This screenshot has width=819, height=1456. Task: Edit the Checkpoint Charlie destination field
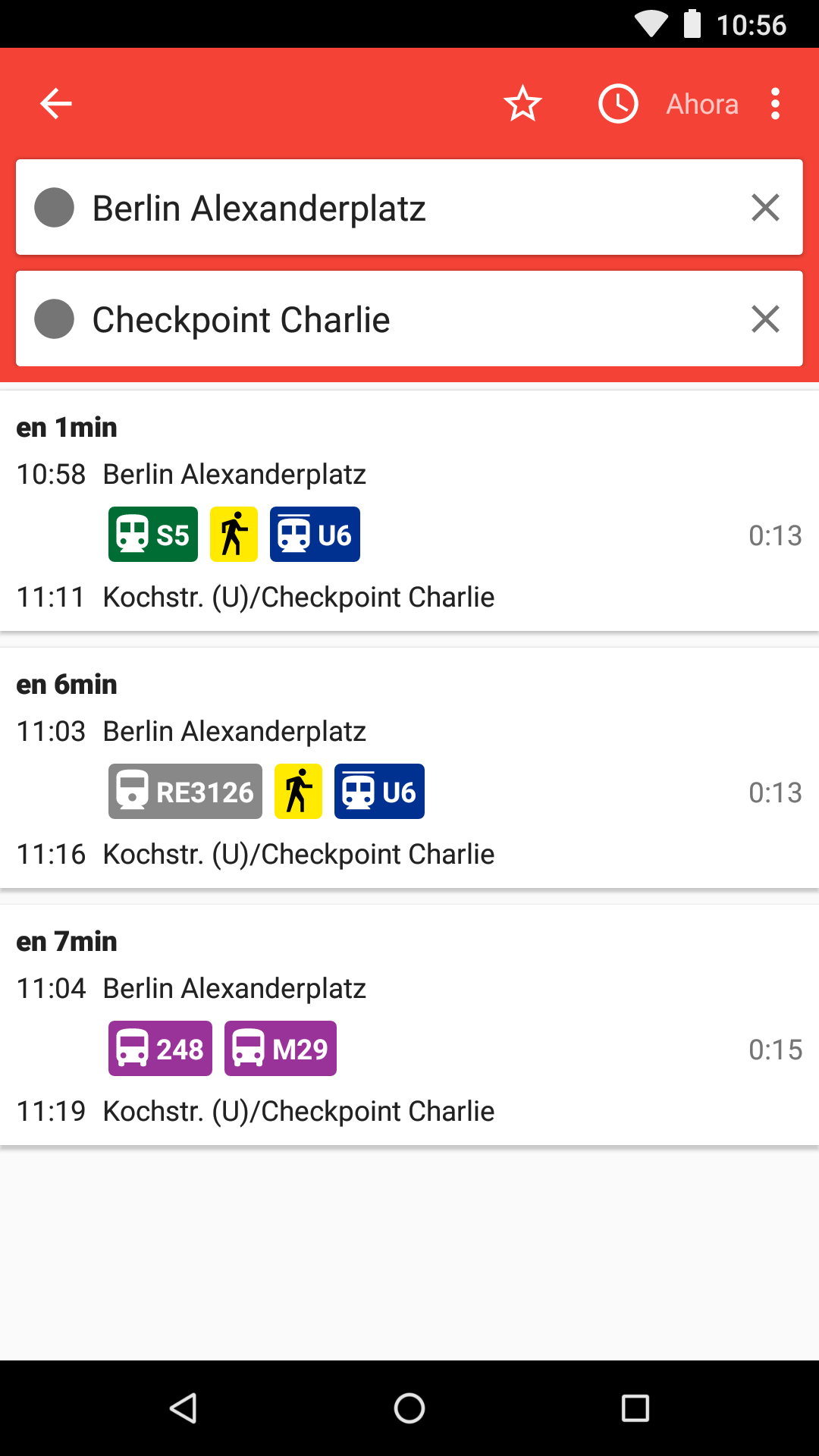click(379, 319)
